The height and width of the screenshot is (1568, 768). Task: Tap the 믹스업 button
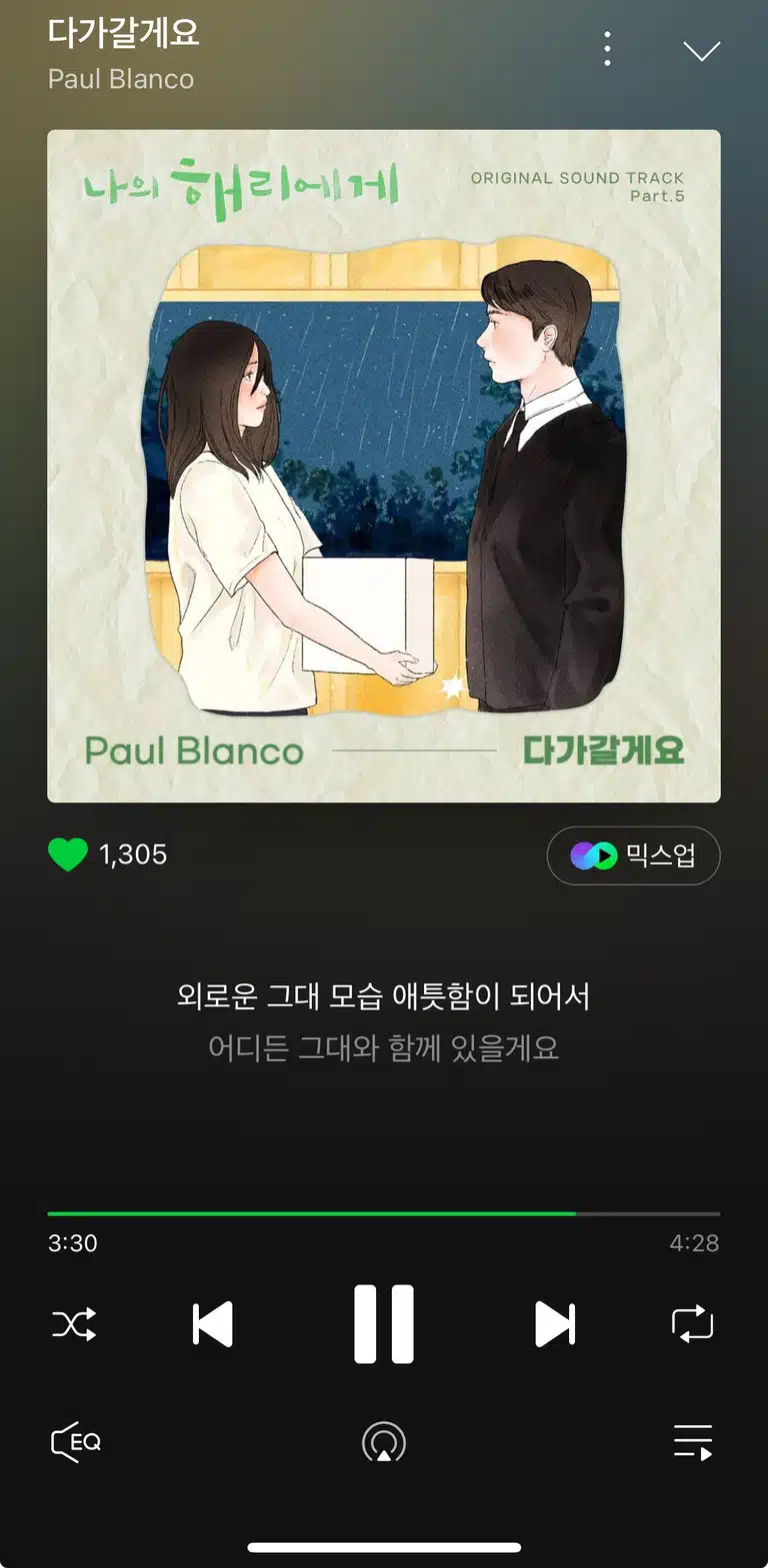coord(633,855)
